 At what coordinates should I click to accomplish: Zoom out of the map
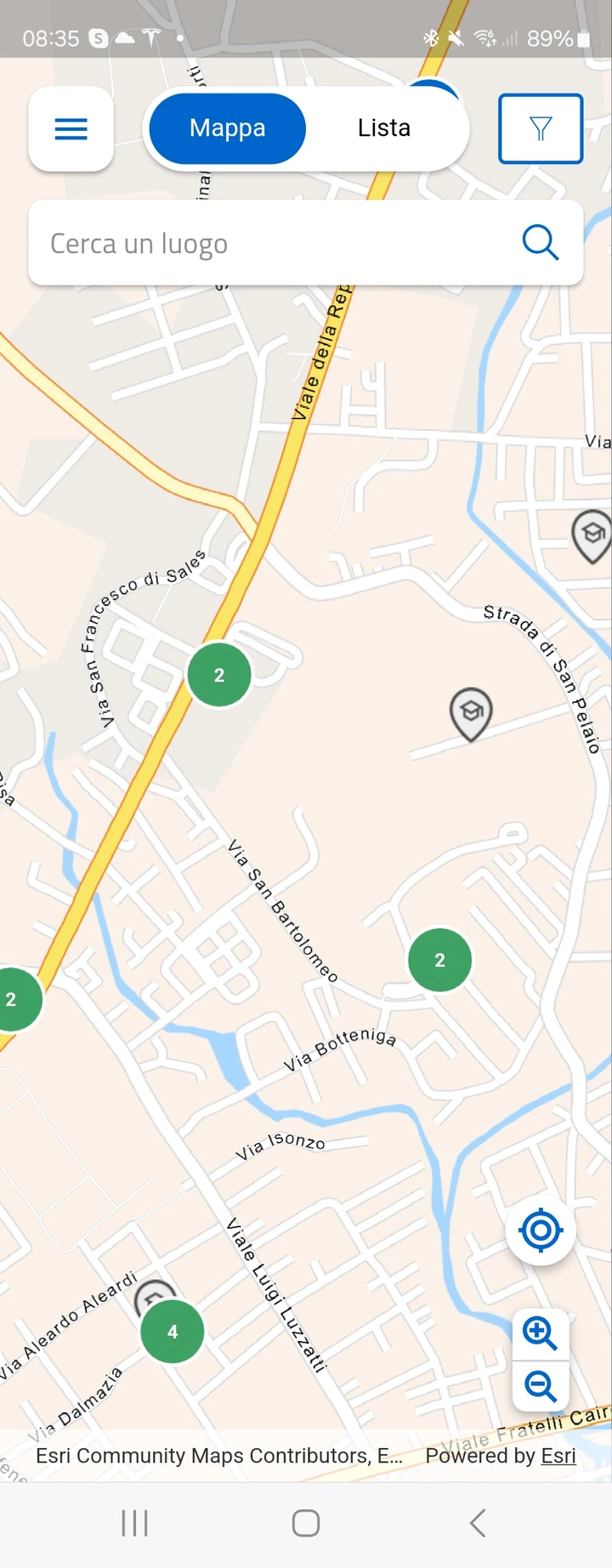540,1386
